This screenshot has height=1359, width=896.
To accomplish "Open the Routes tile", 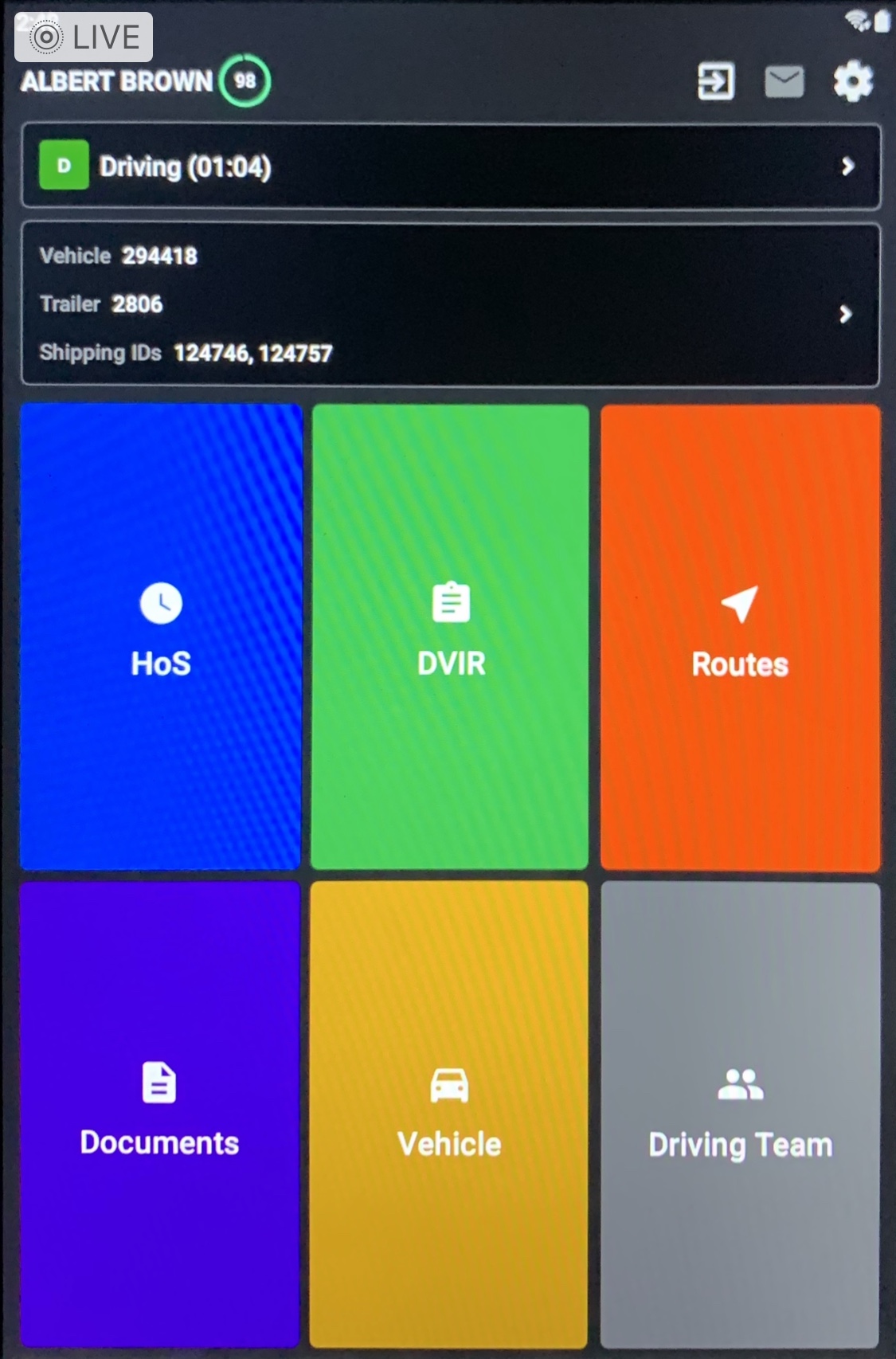I will pyautogui.click(x=740, y=636).
